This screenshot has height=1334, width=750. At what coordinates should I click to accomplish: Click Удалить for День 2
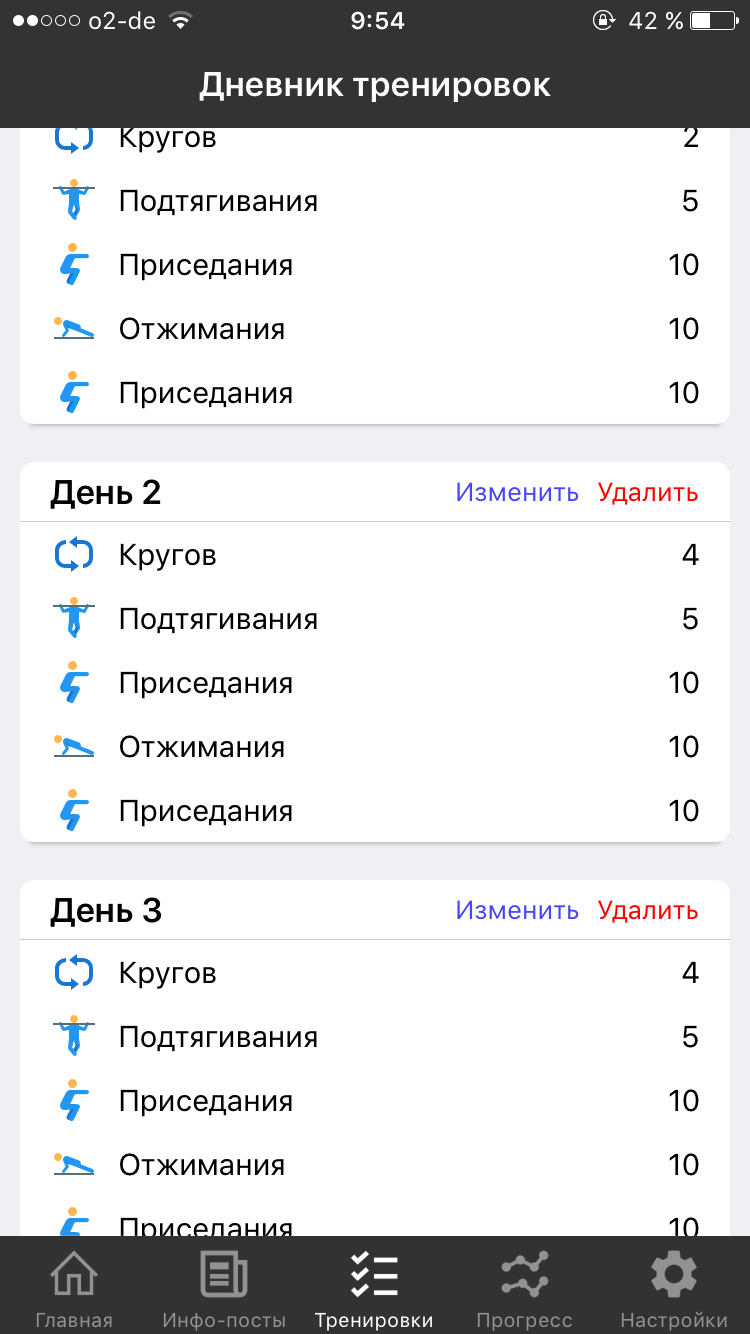[x=648, y=492]
